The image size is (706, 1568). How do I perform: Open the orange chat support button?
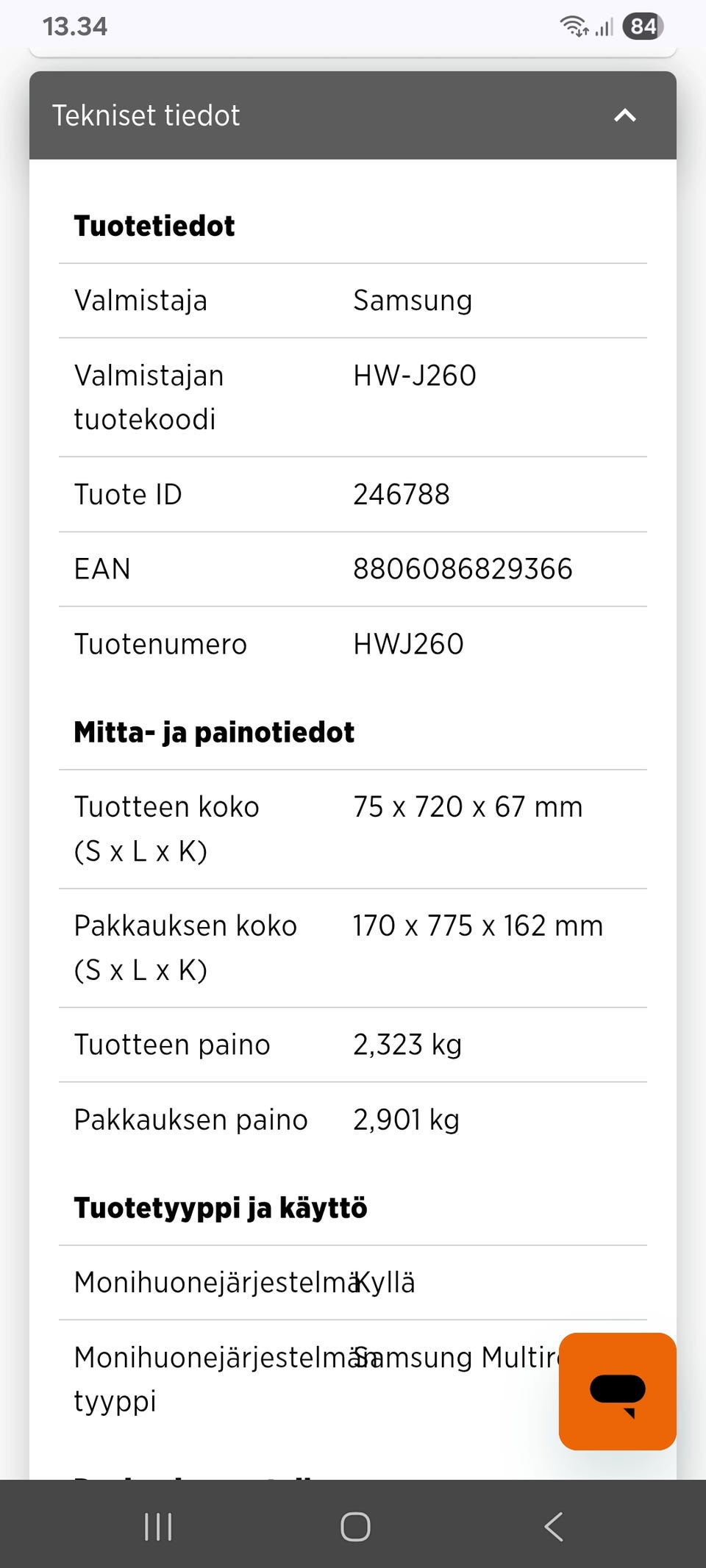pyautogui.click(x=617, y=1391)
